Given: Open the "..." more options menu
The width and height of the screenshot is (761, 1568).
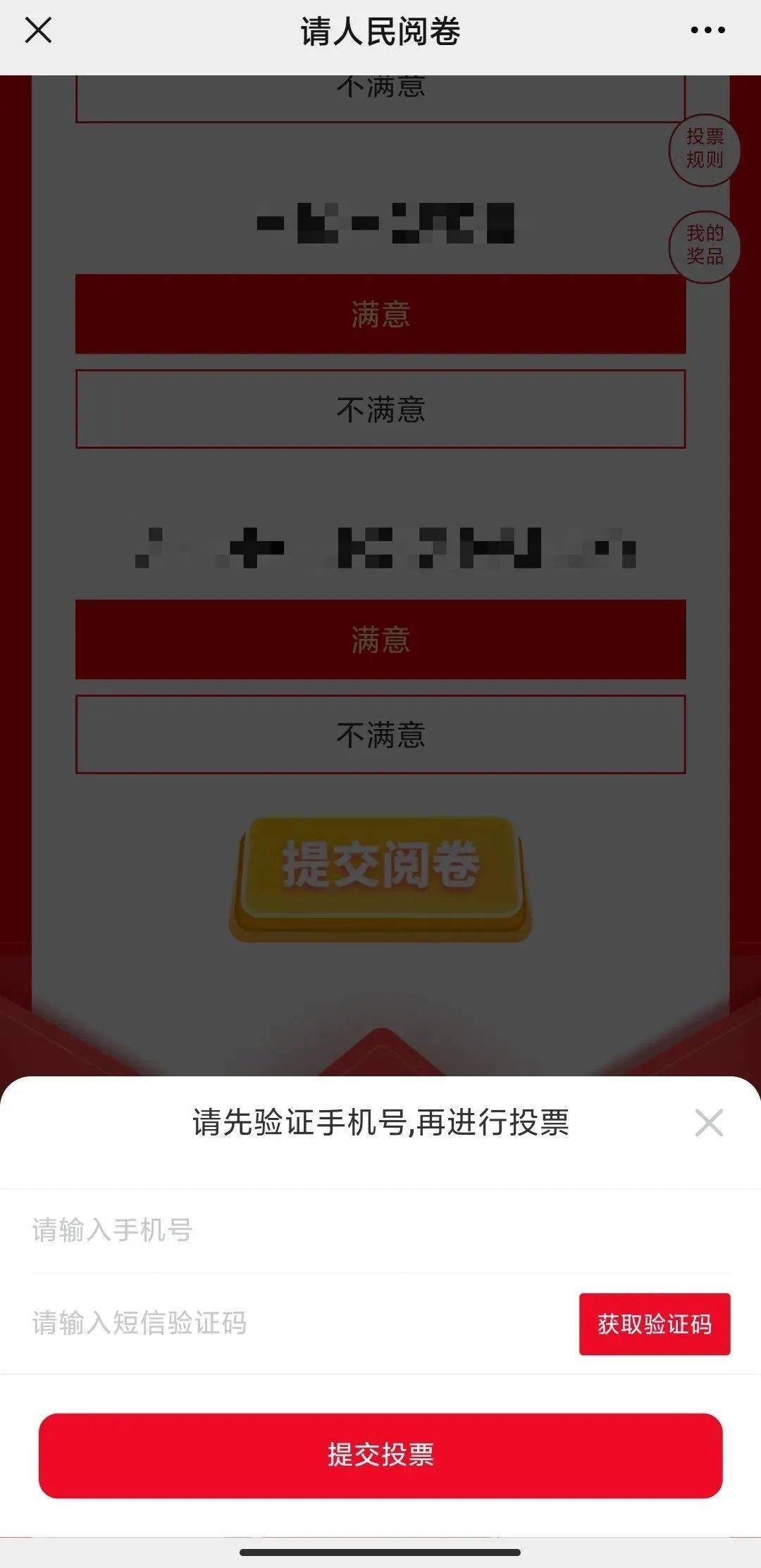Looking at the screenshot, I should tap(707, 31).
